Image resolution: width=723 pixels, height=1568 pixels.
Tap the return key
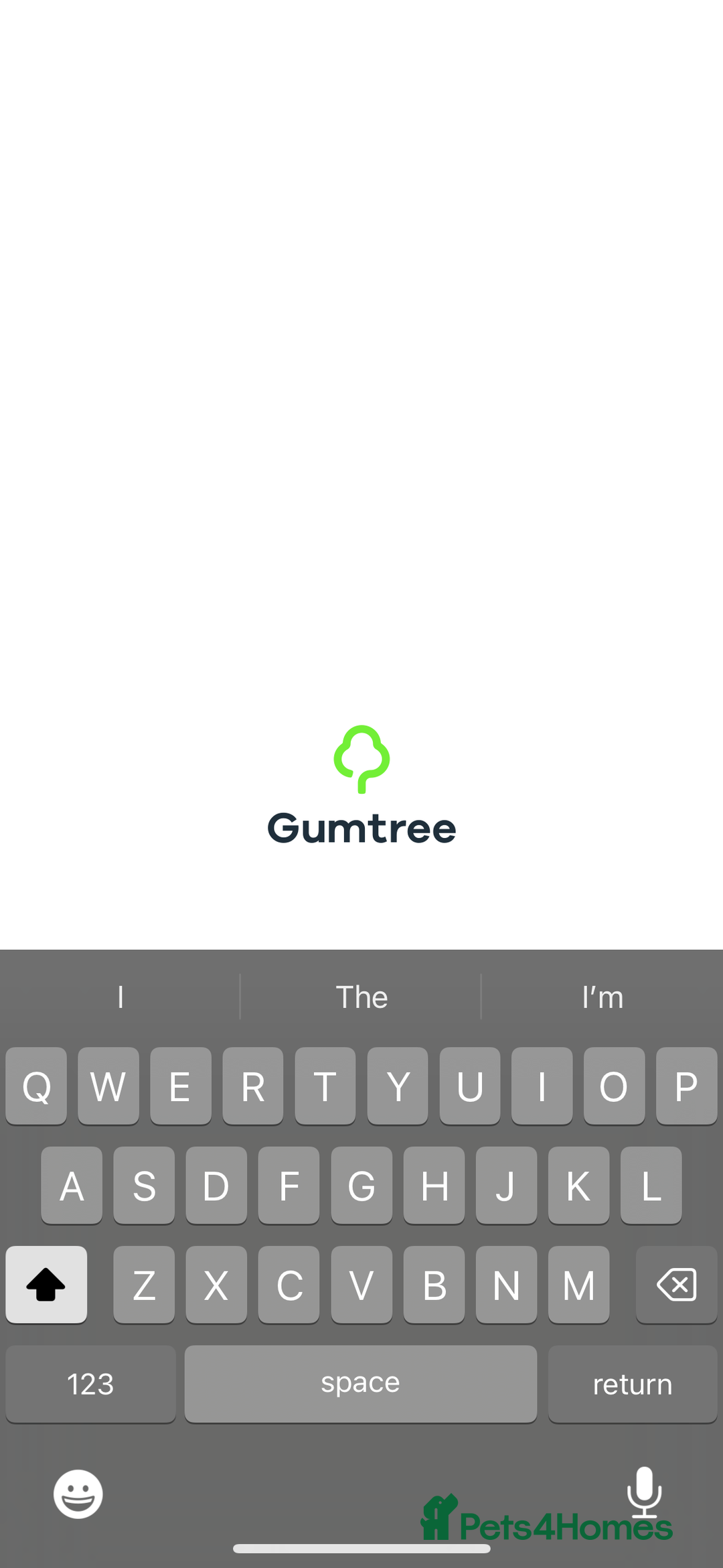coord(632,1384)
